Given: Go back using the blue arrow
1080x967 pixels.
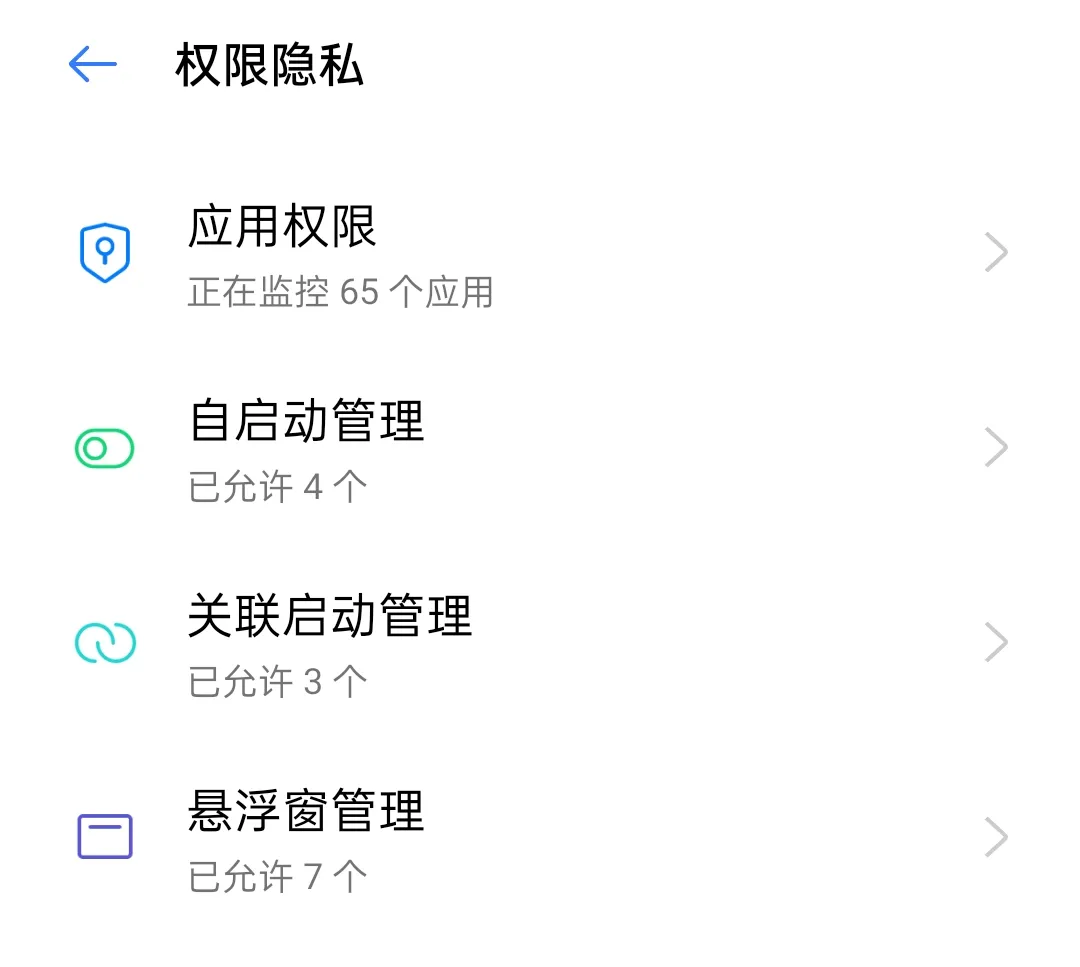Looking at the screenshot, I should pos(92,66).
